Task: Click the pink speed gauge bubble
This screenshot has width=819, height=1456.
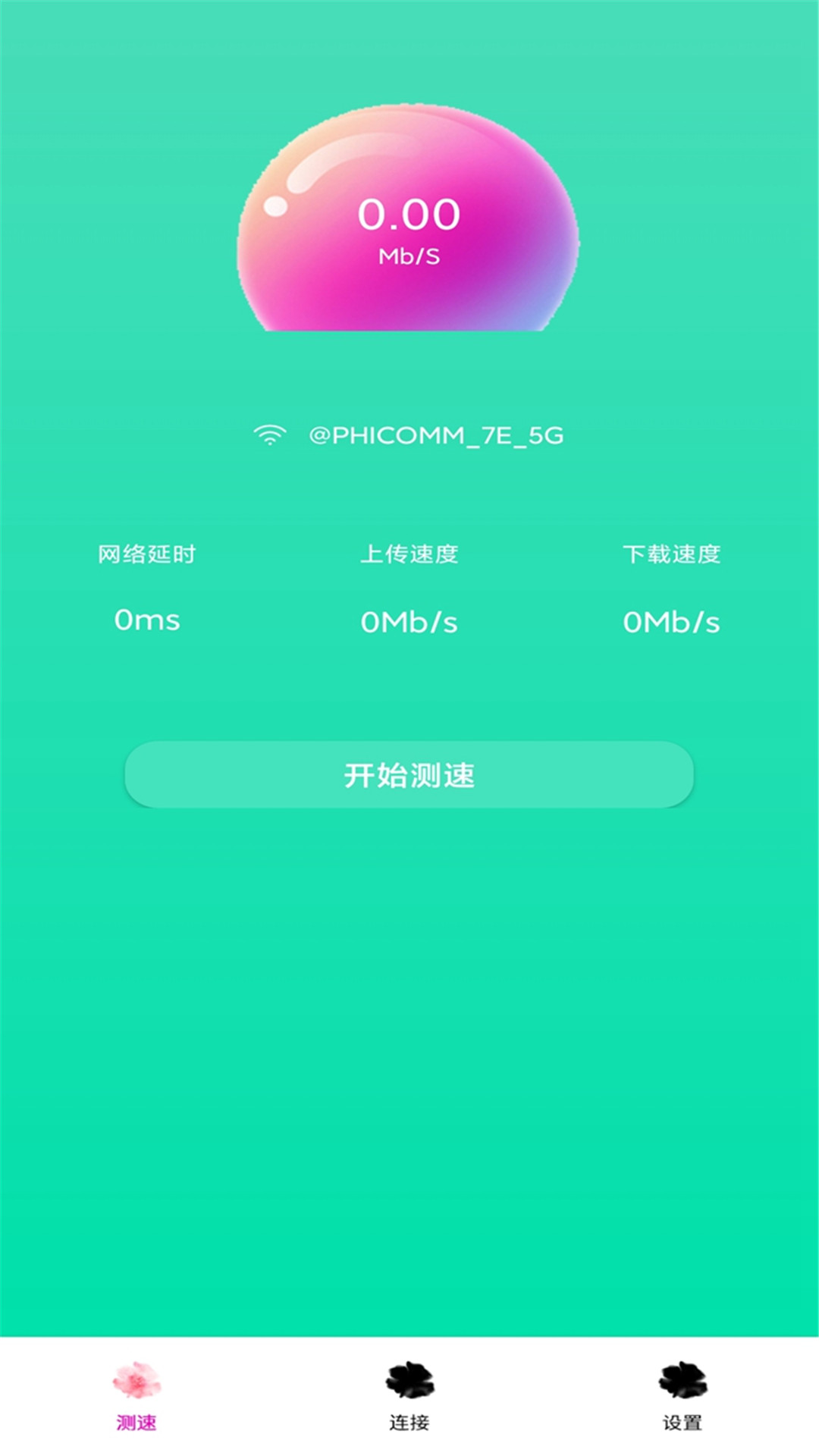Action: pyautogui.click(x=409, y=220)
